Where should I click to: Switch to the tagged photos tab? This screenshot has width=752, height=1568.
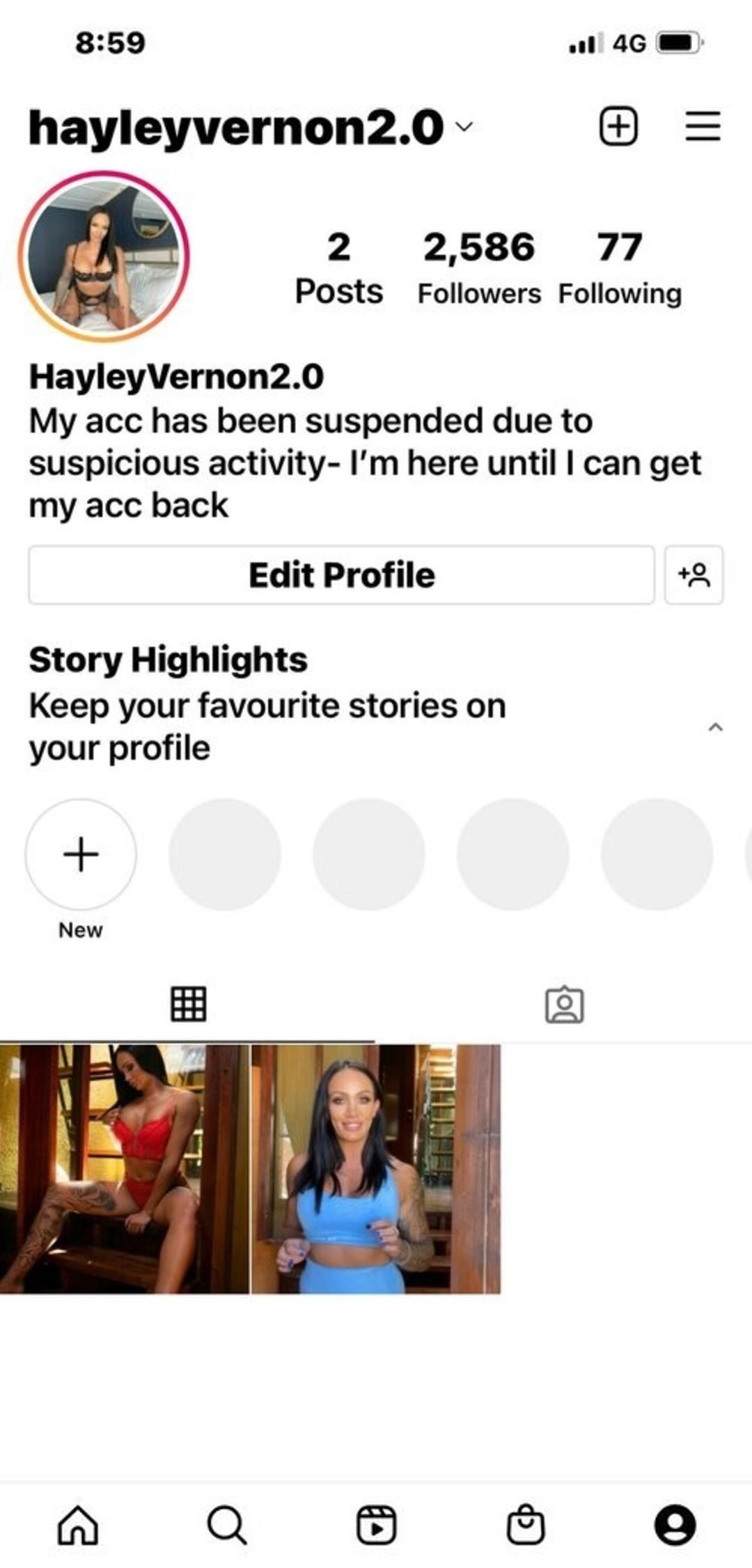pyautogui.click(x=564, y=1004)
